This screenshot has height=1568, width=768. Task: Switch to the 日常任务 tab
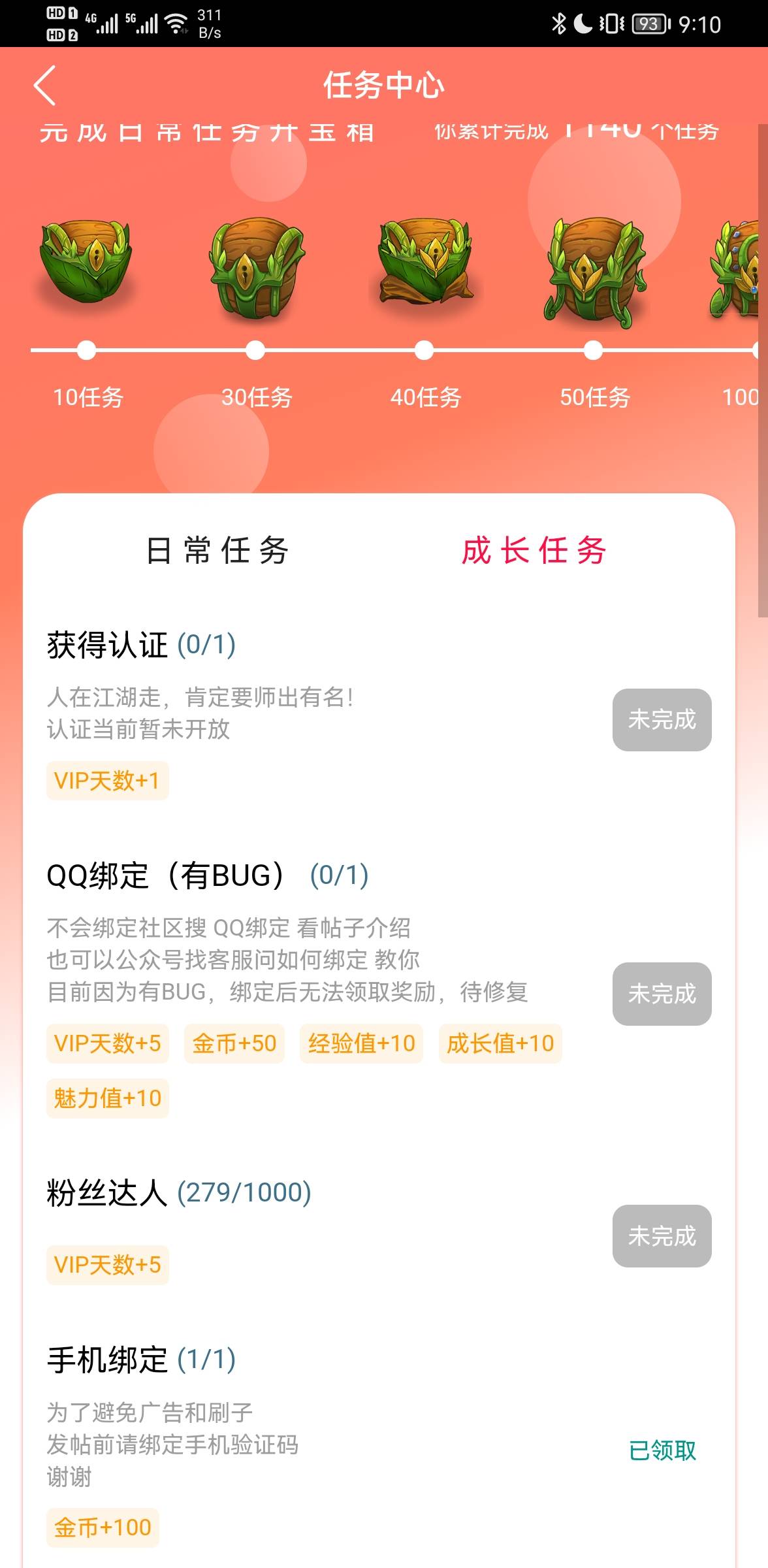tap(217, 550)
